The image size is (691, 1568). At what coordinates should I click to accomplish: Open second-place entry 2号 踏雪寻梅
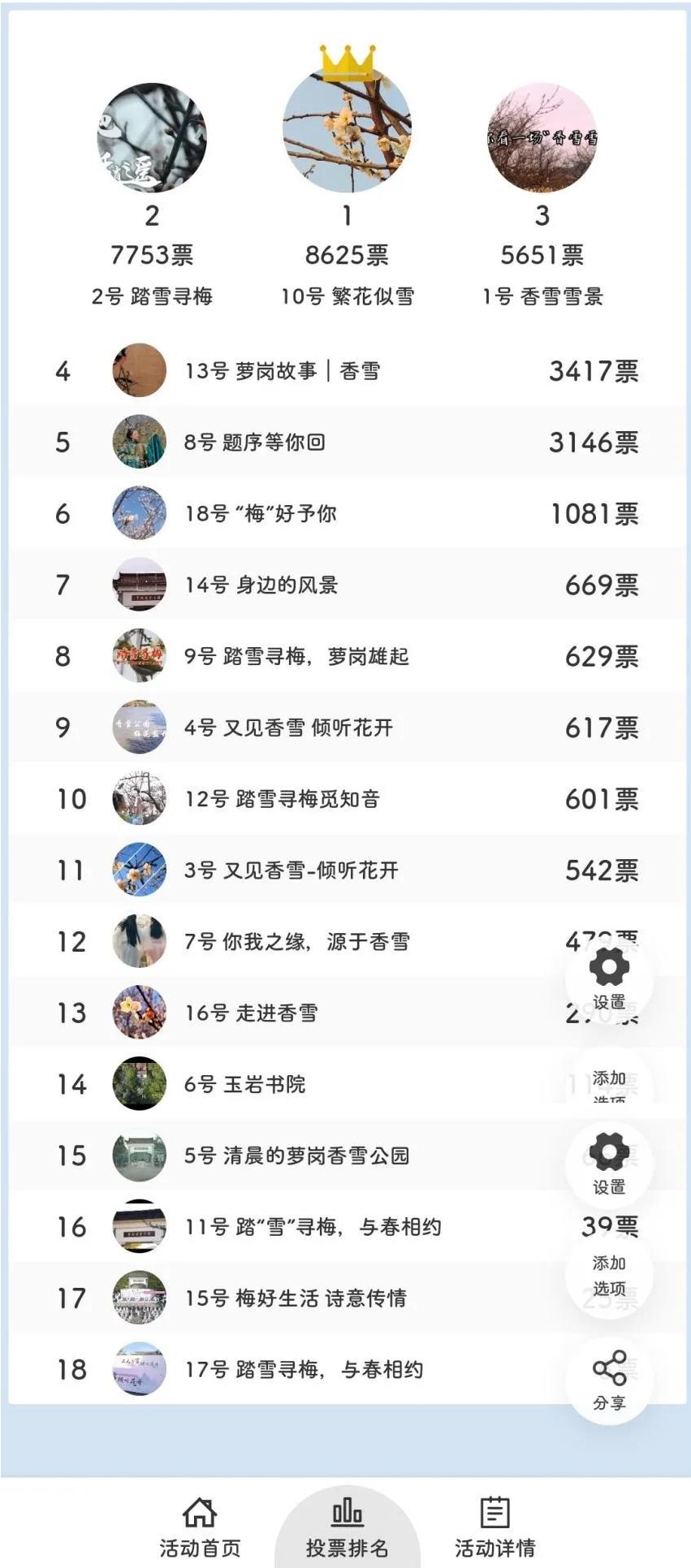152,138
